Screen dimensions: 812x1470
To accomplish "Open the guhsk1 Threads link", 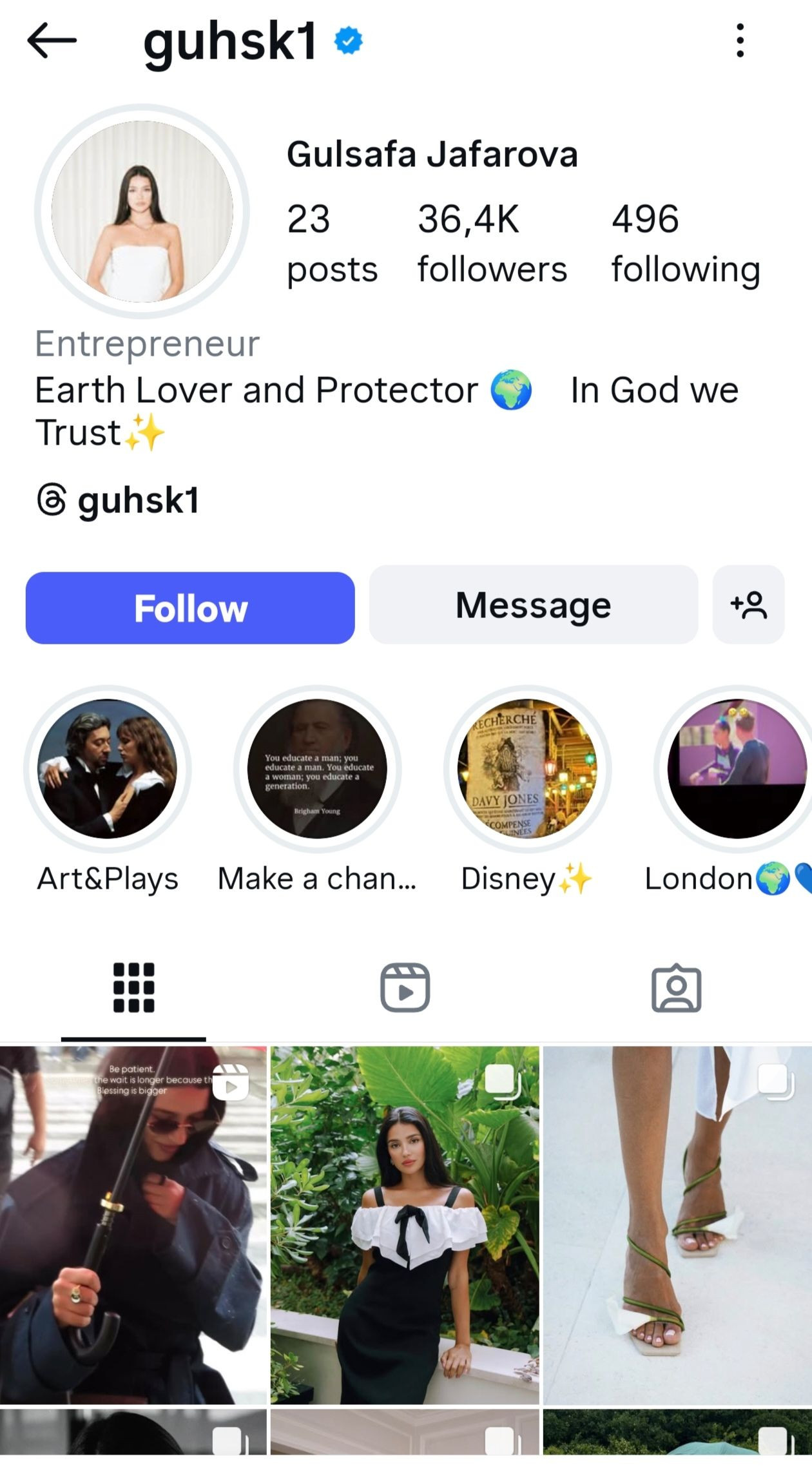I will pyautogui.click(x=119, y=500).
